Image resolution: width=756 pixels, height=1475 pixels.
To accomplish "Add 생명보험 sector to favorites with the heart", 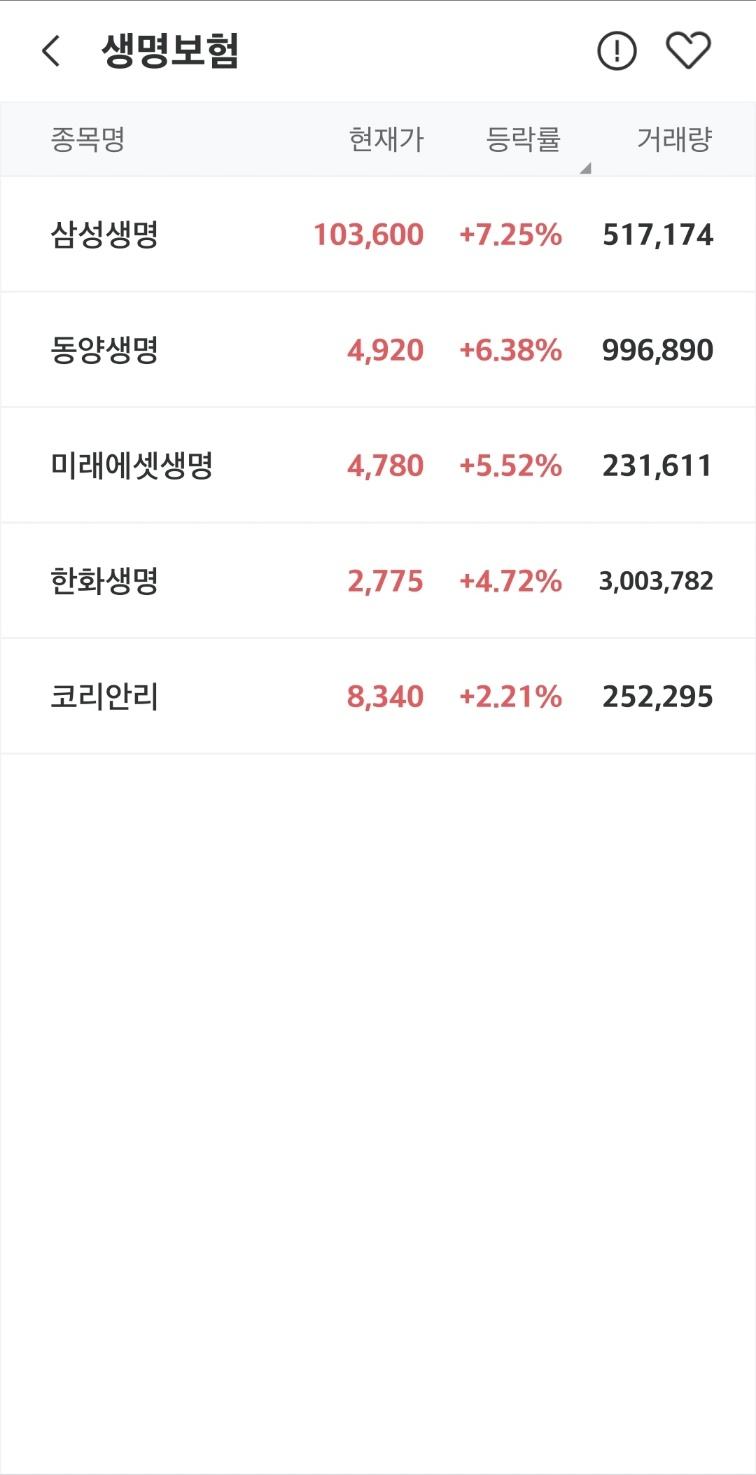I will 688,51.
